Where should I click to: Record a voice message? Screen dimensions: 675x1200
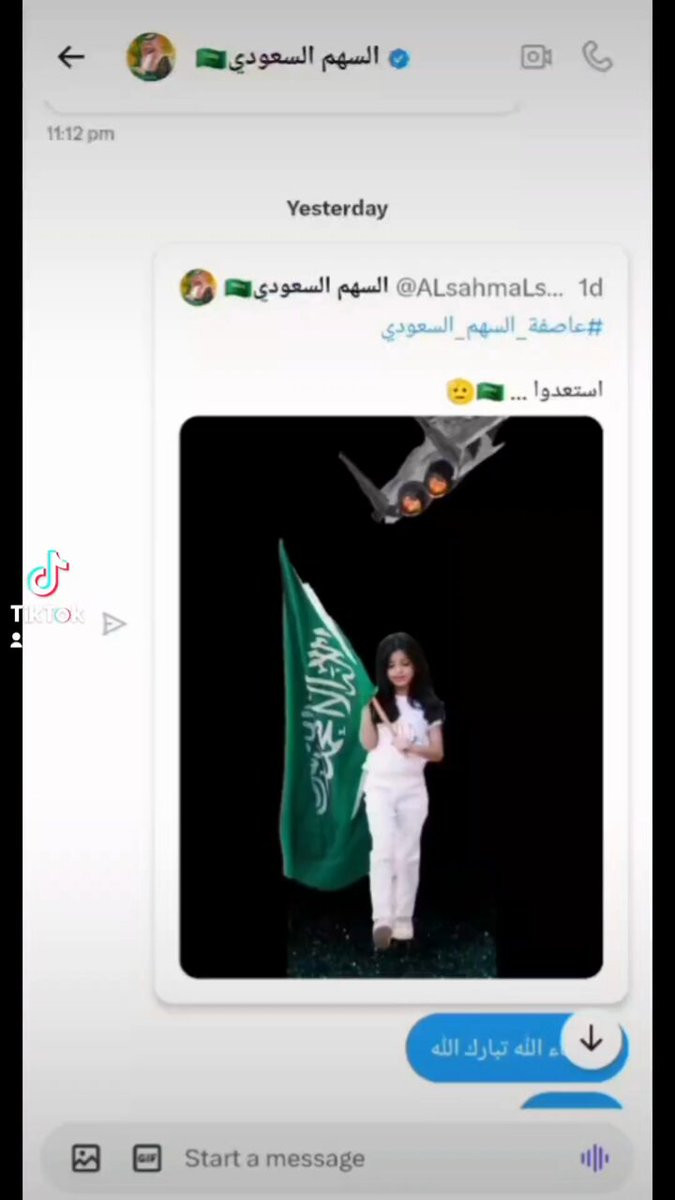[594, 1158]
